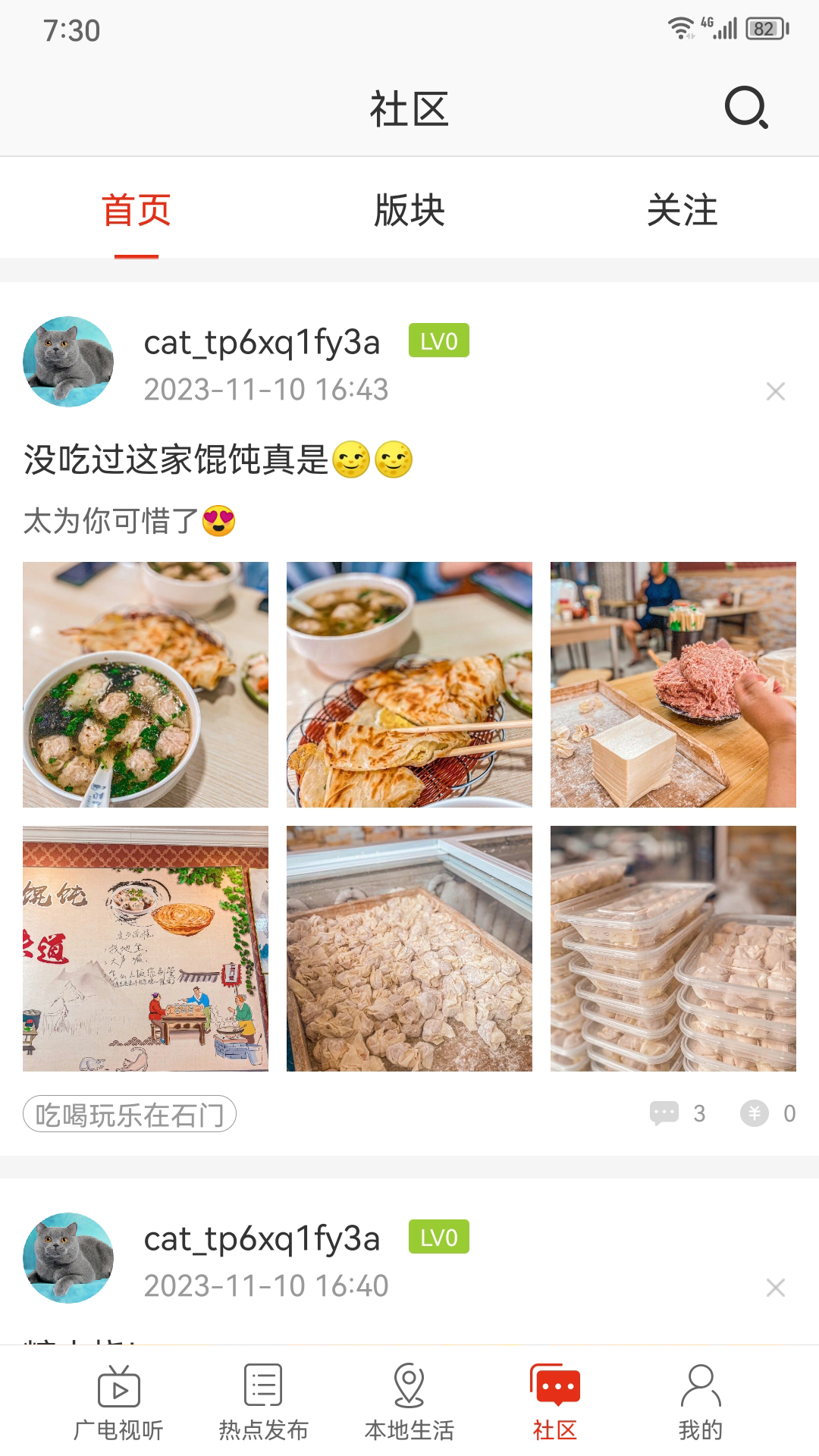Screen dimensions: 819x1456
Task: Open the stacked plastic boxes photo
Action: pyautogui.click(x=673, y=949)
